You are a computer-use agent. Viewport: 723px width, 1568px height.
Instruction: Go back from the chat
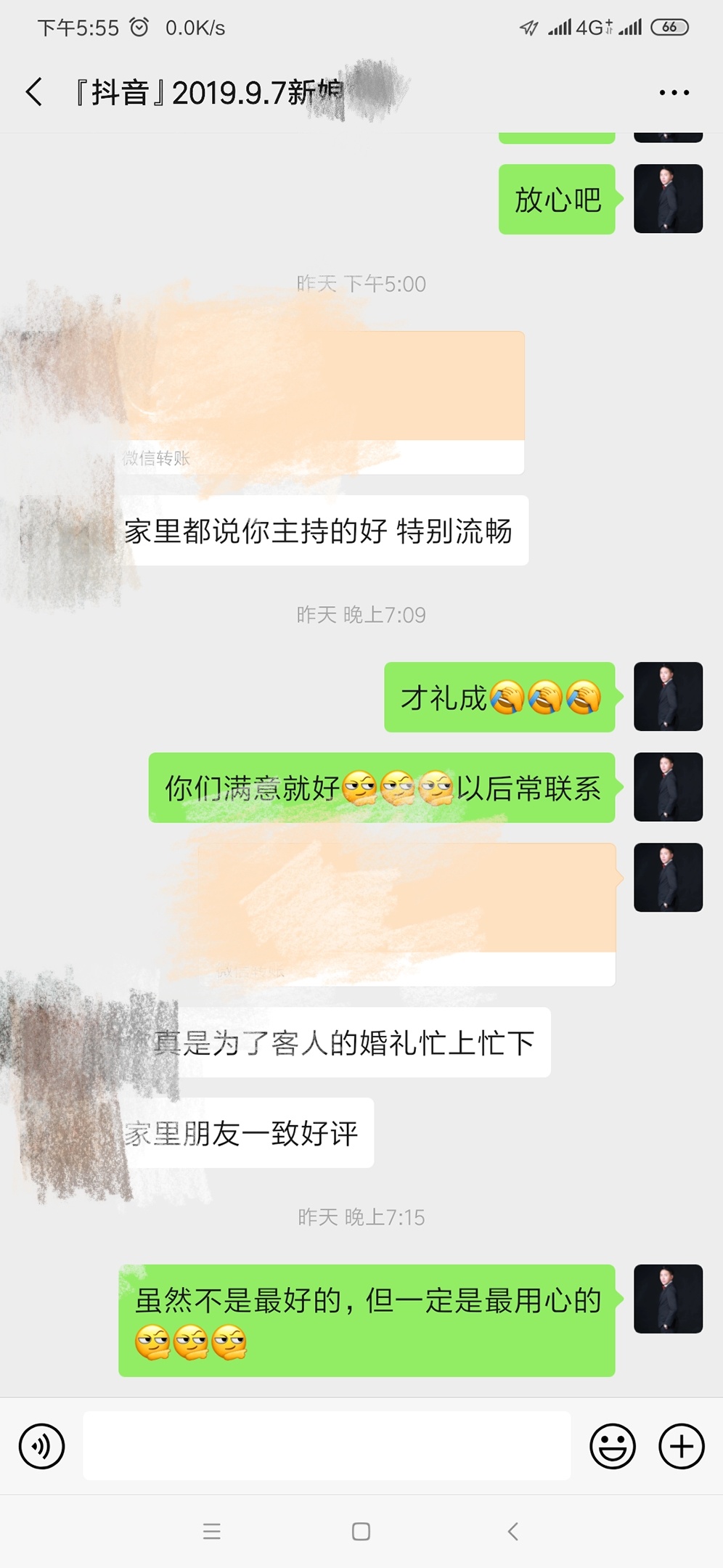(34, 92)
